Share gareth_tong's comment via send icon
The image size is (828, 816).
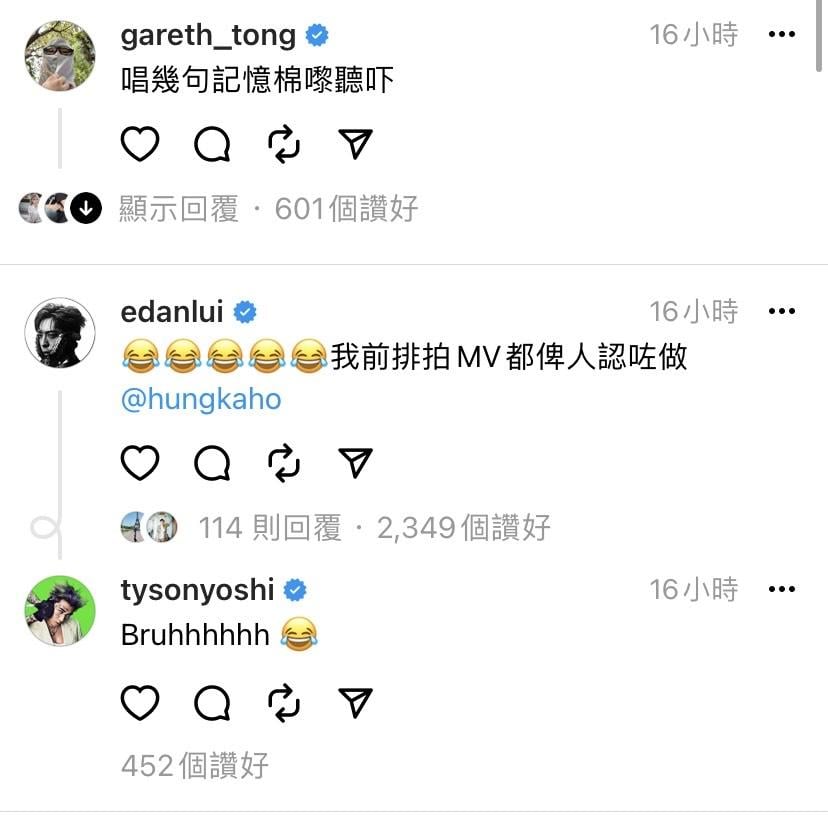point(356,145)
